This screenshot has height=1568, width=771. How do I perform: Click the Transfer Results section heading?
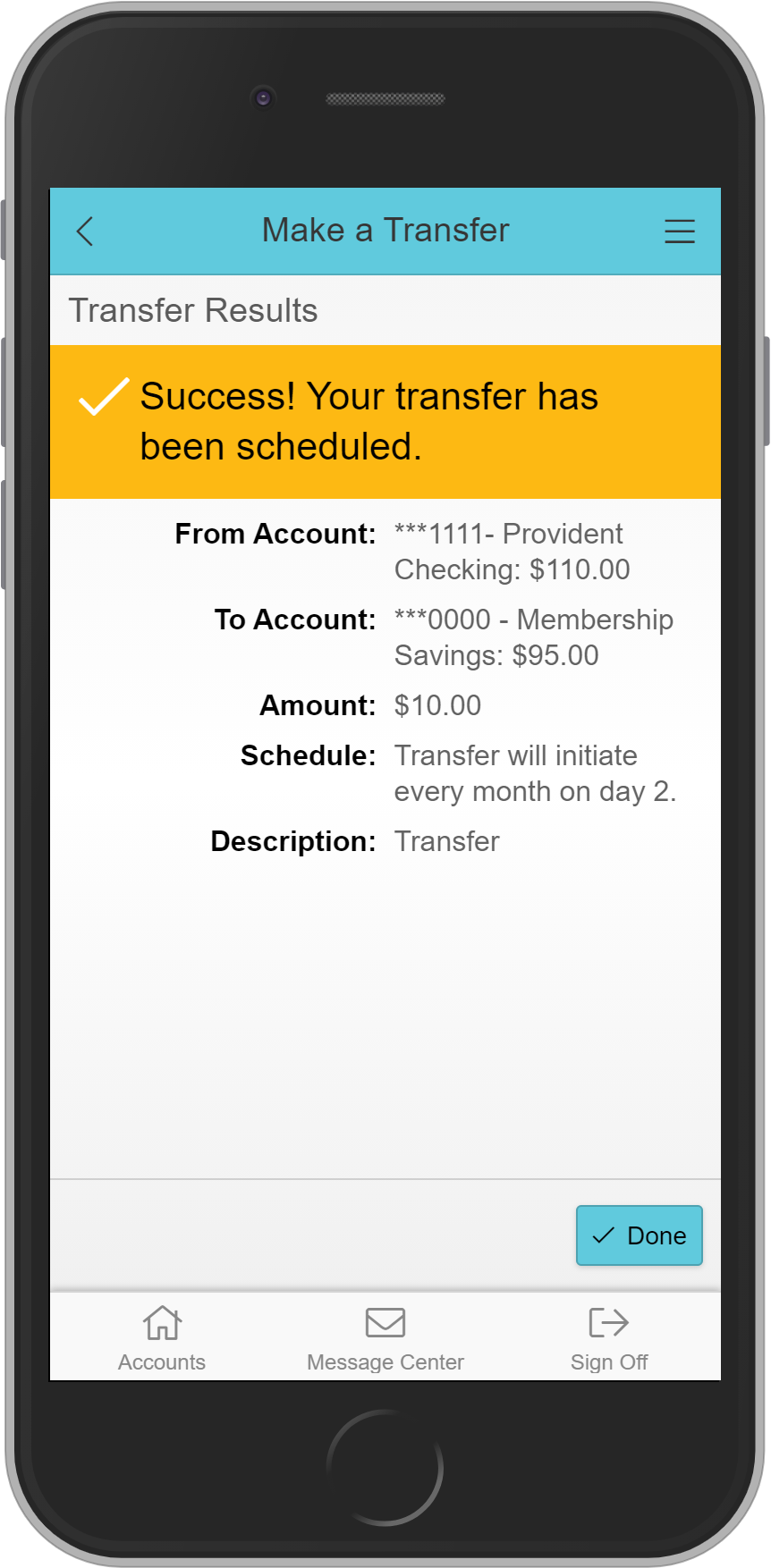point(194,310)
